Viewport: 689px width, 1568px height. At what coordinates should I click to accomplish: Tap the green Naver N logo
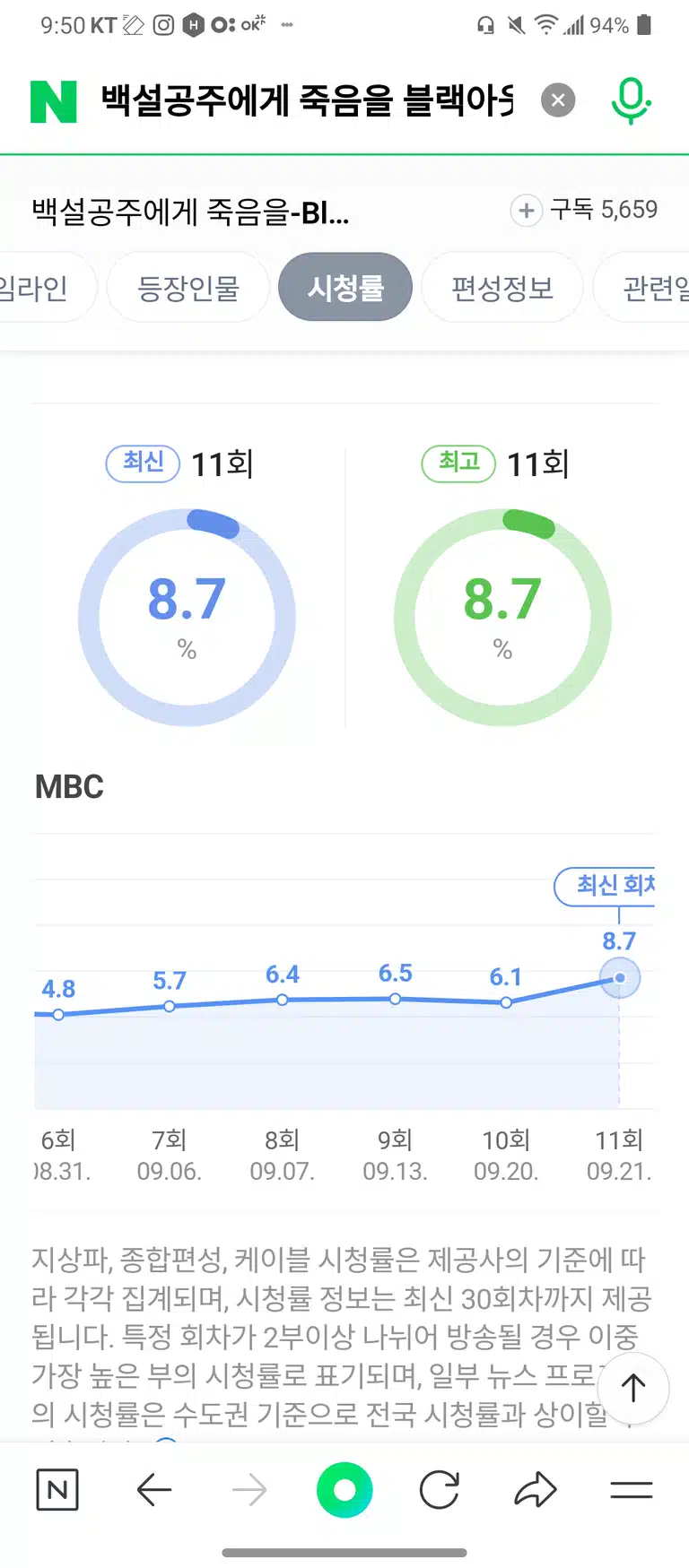click(53, 101)
